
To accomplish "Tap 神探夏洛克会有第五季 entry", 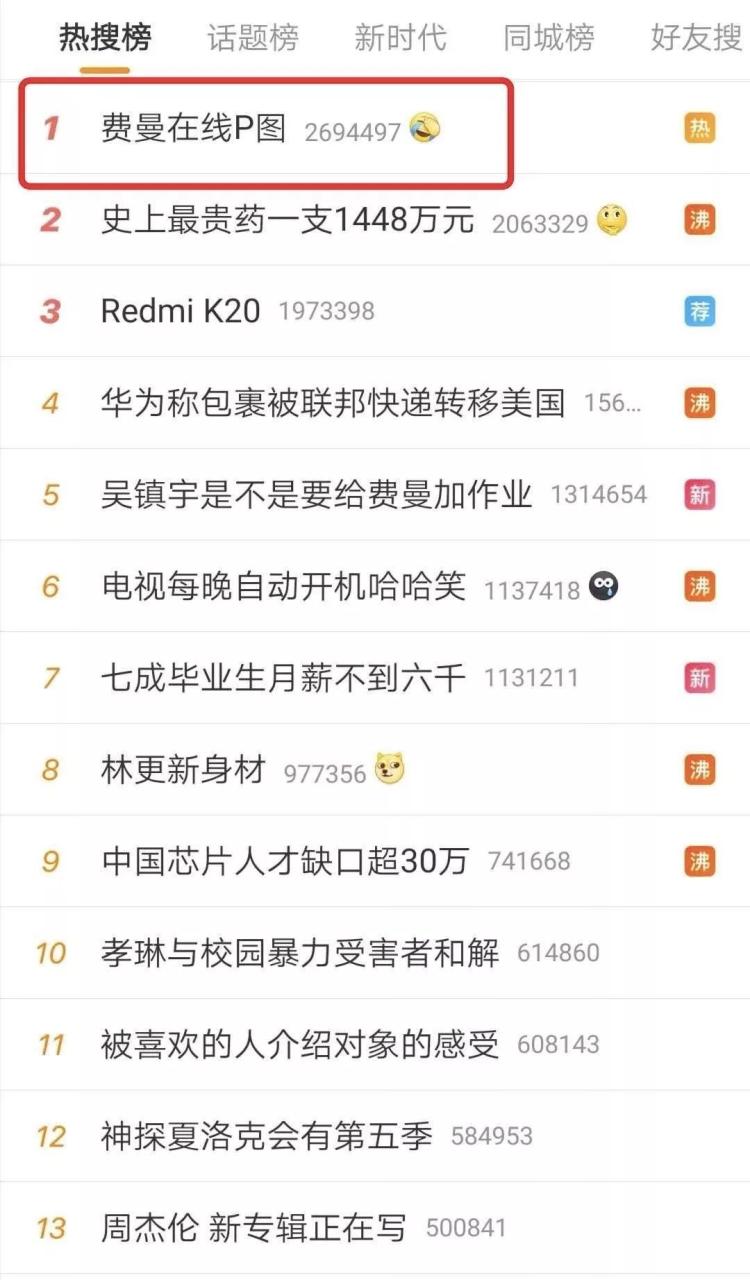I will click(x=267, y=1137).
